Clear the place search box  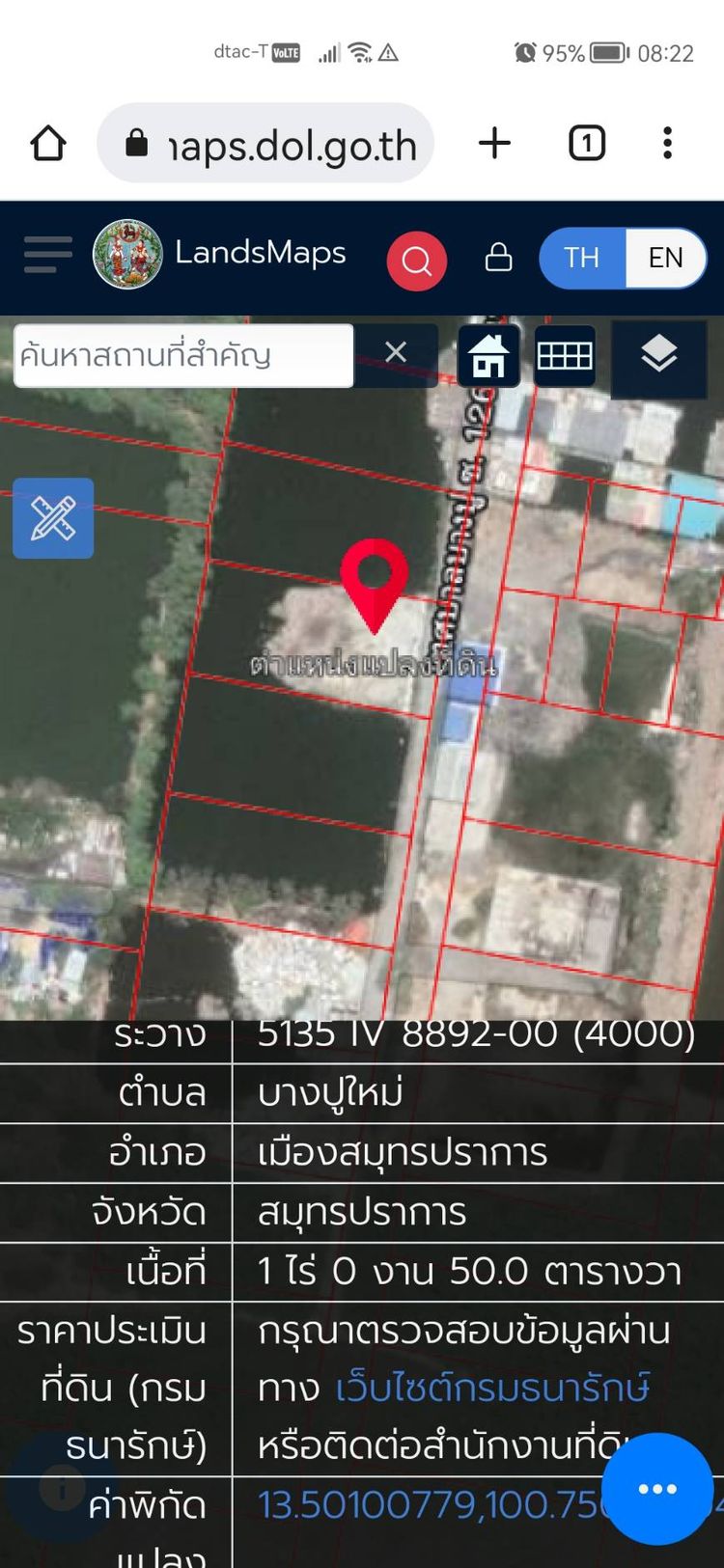396,353
